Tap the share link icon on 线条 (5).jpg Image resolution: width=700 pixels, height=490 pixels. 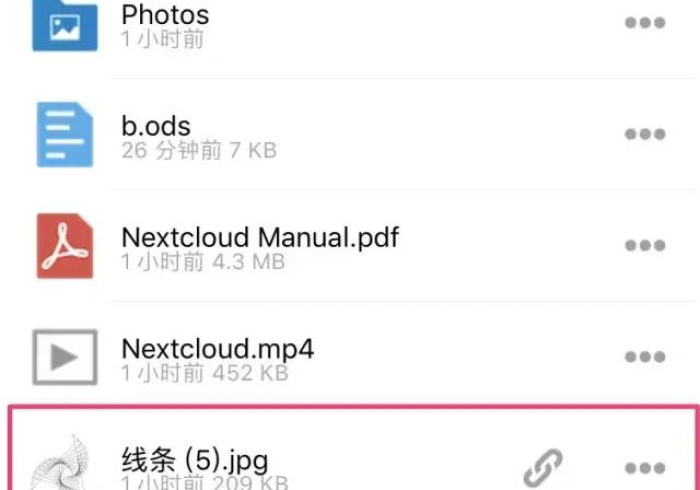(544, 466)
